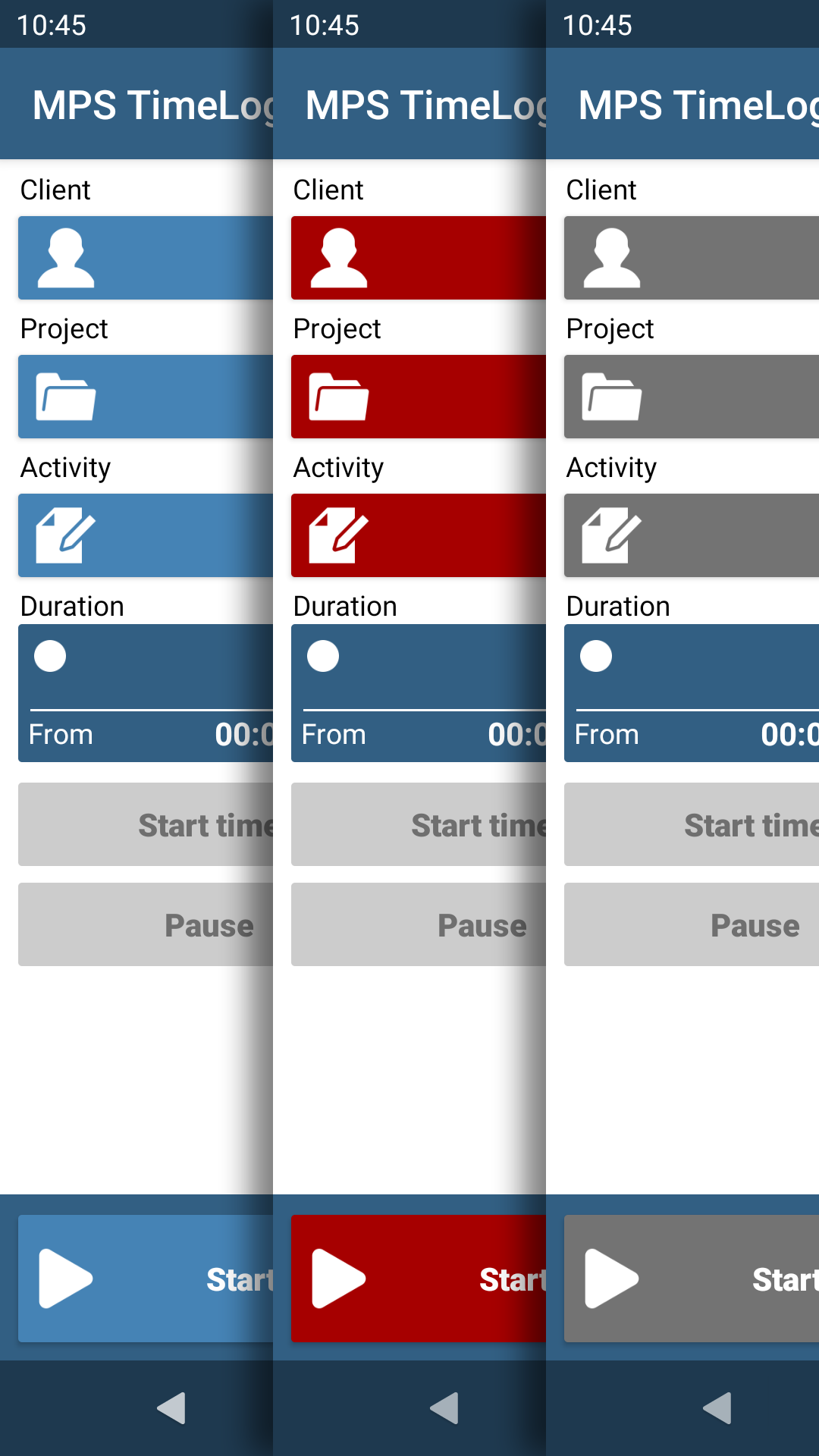Click the play icon on the gray Start button

(612, 1279)
